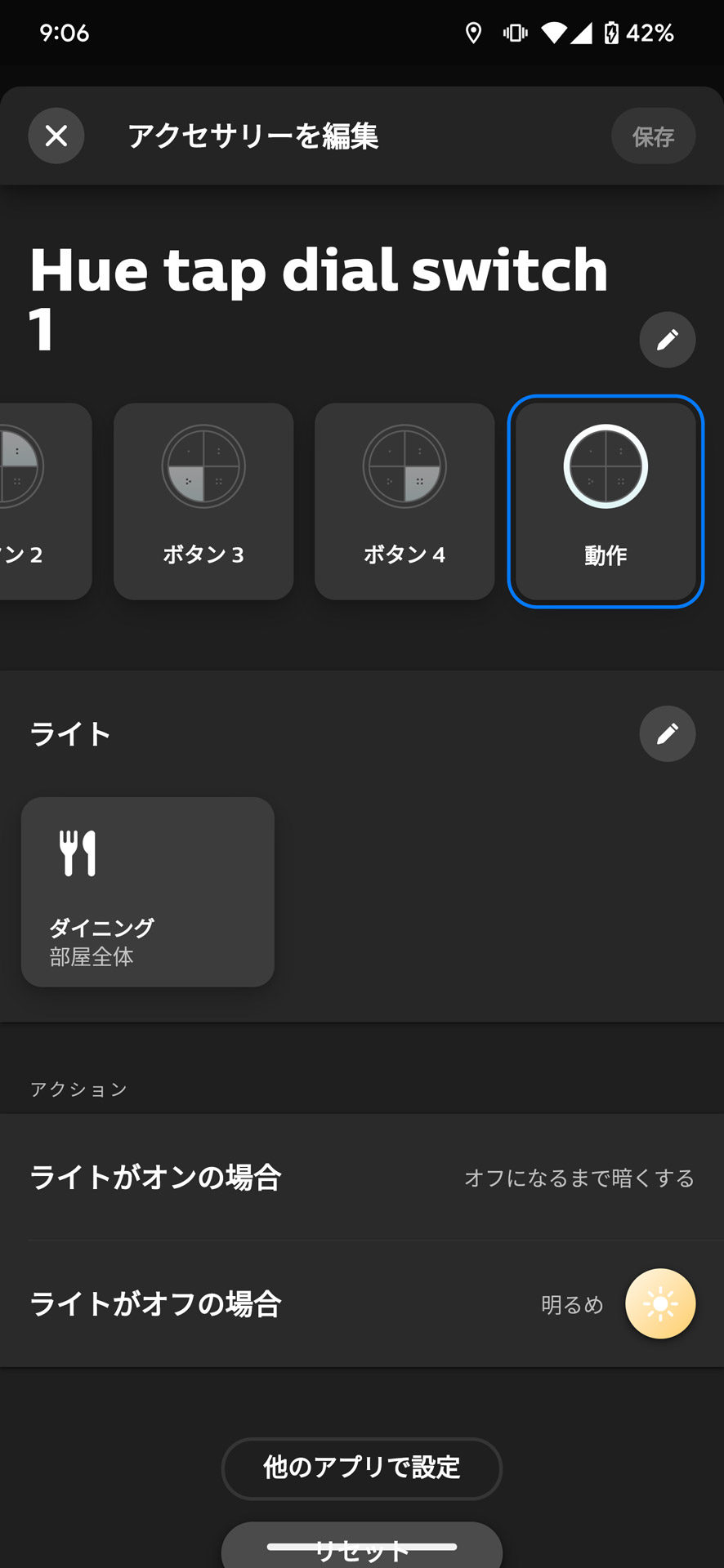
Task: Click the glowing dial ring icon on the 動作 card
Action: pyautogui.click(x=606, y=466)
